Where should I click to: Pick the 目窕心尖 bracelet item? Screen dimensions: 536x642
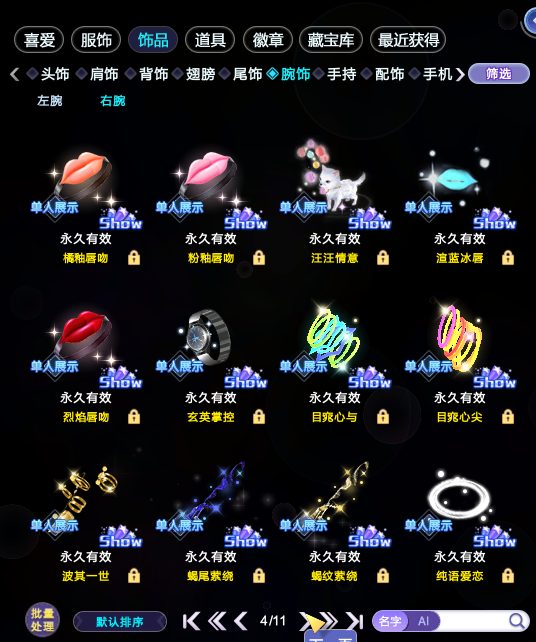point(459,364)
